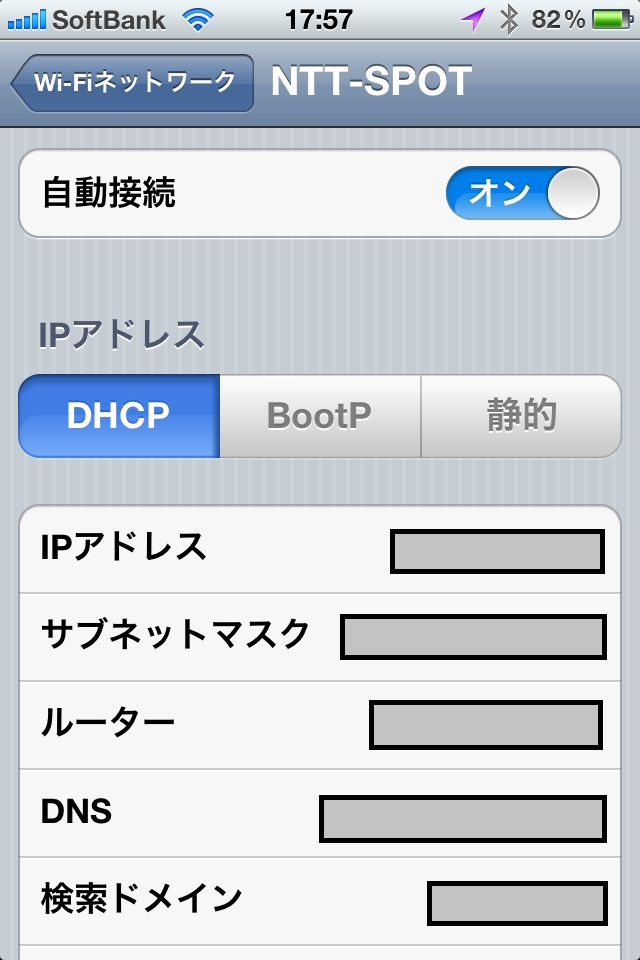Go back to Wi-Fiネットワーク list
This screenshot has width=640, height=960.
[132, 82]
